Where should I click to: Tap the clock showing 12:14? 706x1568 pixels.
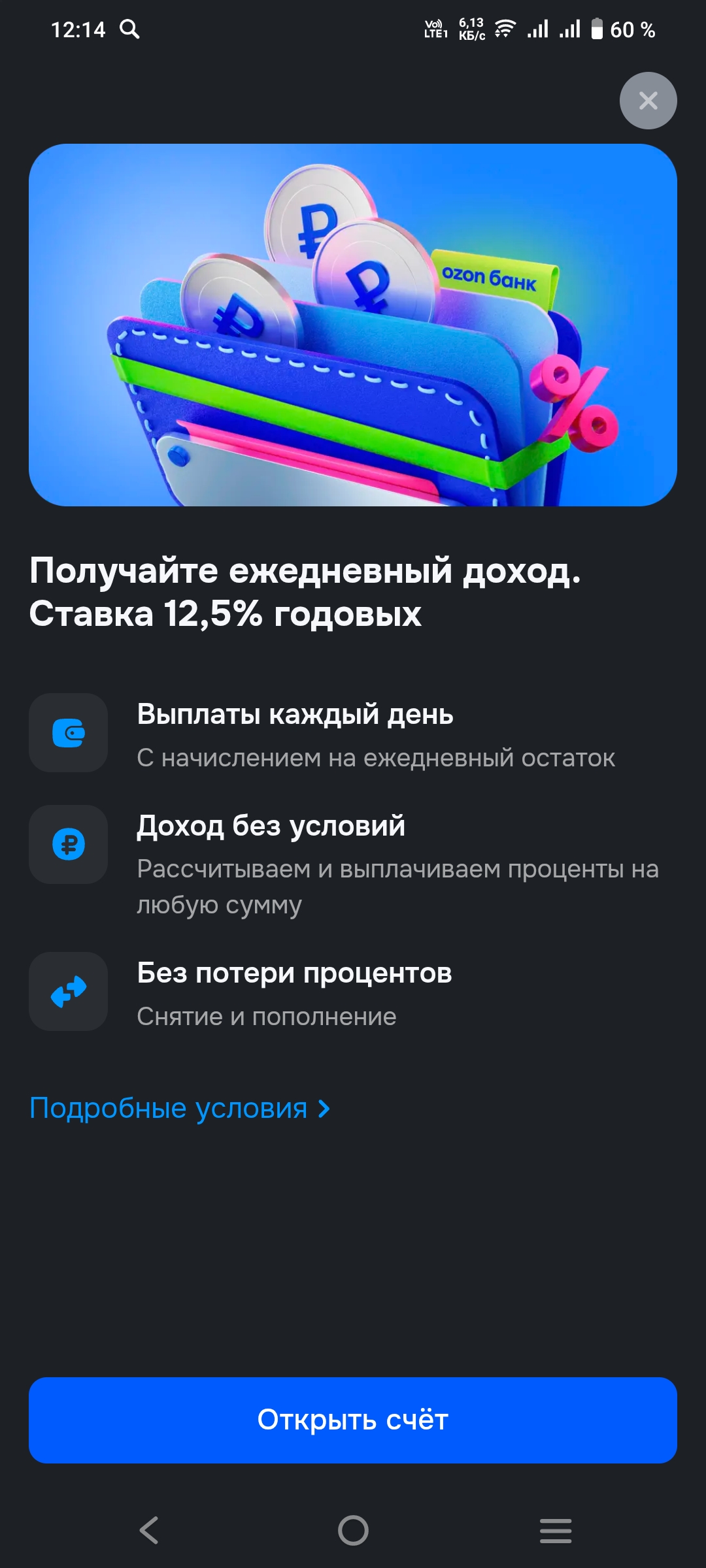point(78,29)
